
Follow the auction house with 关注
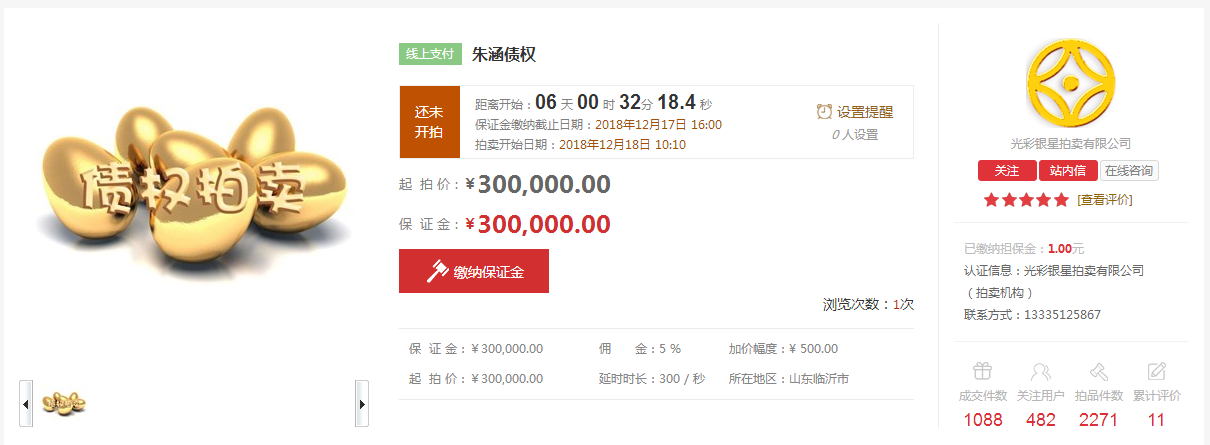click(x=1007, y=171)
